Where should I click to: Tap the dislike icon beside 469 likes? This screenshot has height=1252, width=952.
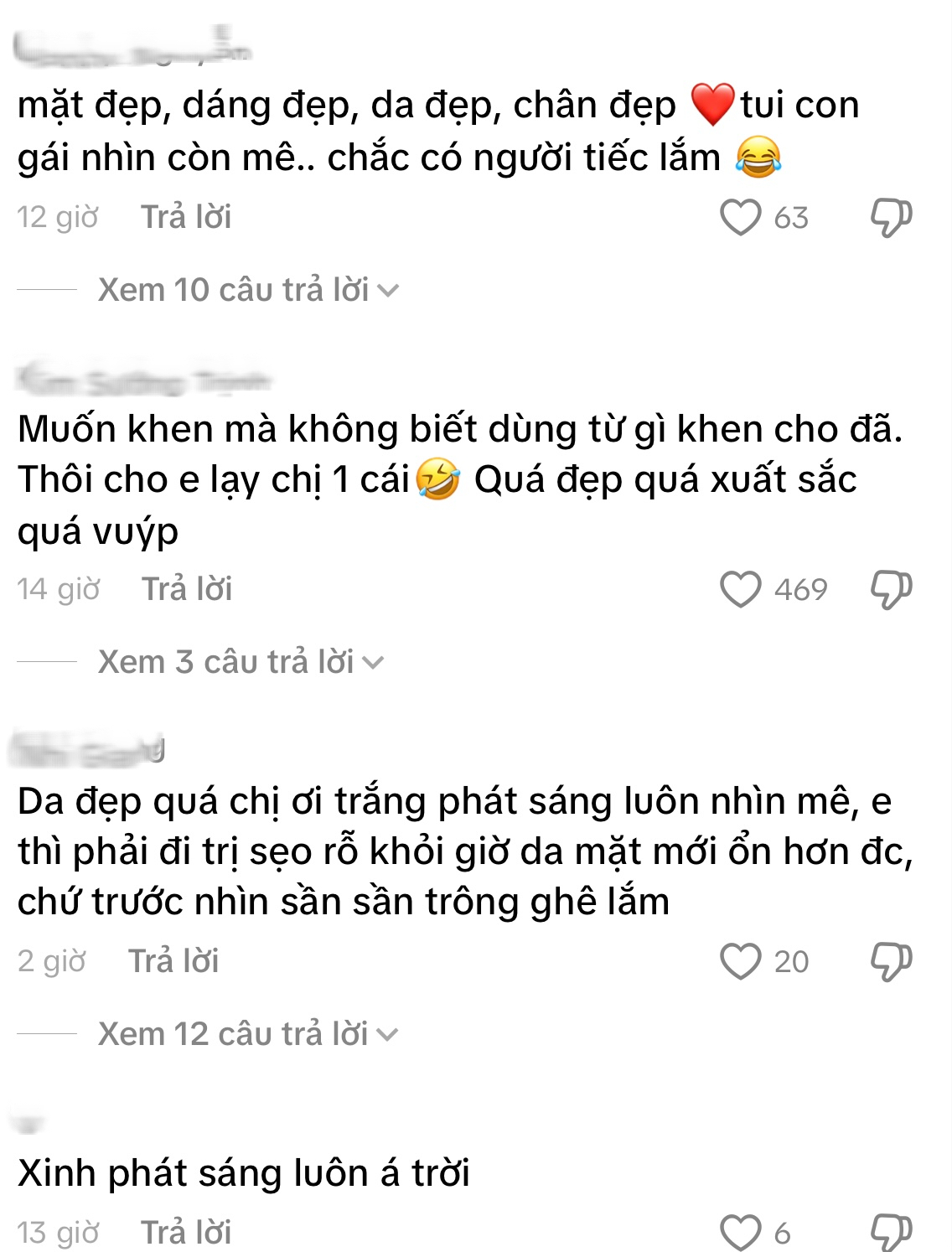(x=891, y=591)
